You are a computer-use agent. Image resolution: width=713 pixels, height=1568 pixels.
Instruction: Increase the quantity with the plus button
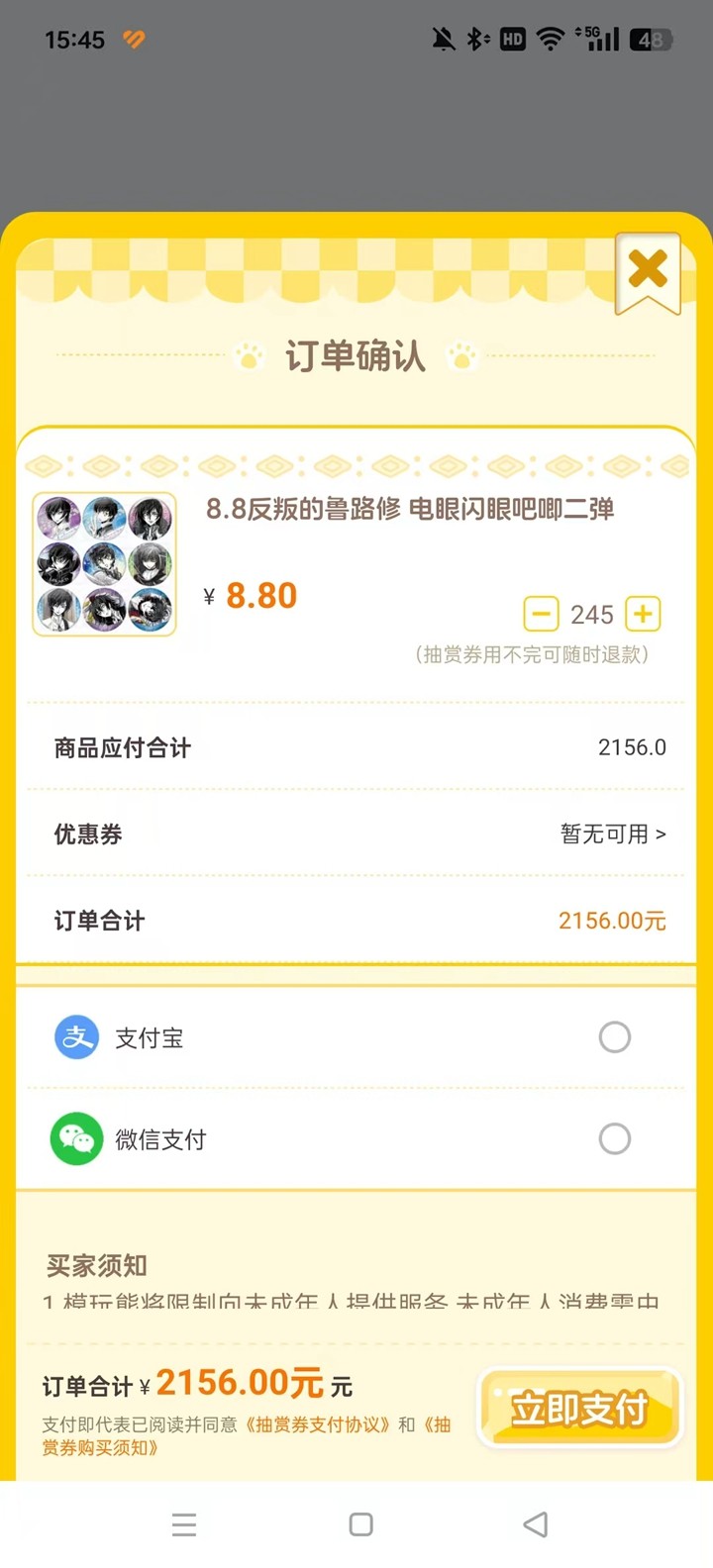pos(644,614)
